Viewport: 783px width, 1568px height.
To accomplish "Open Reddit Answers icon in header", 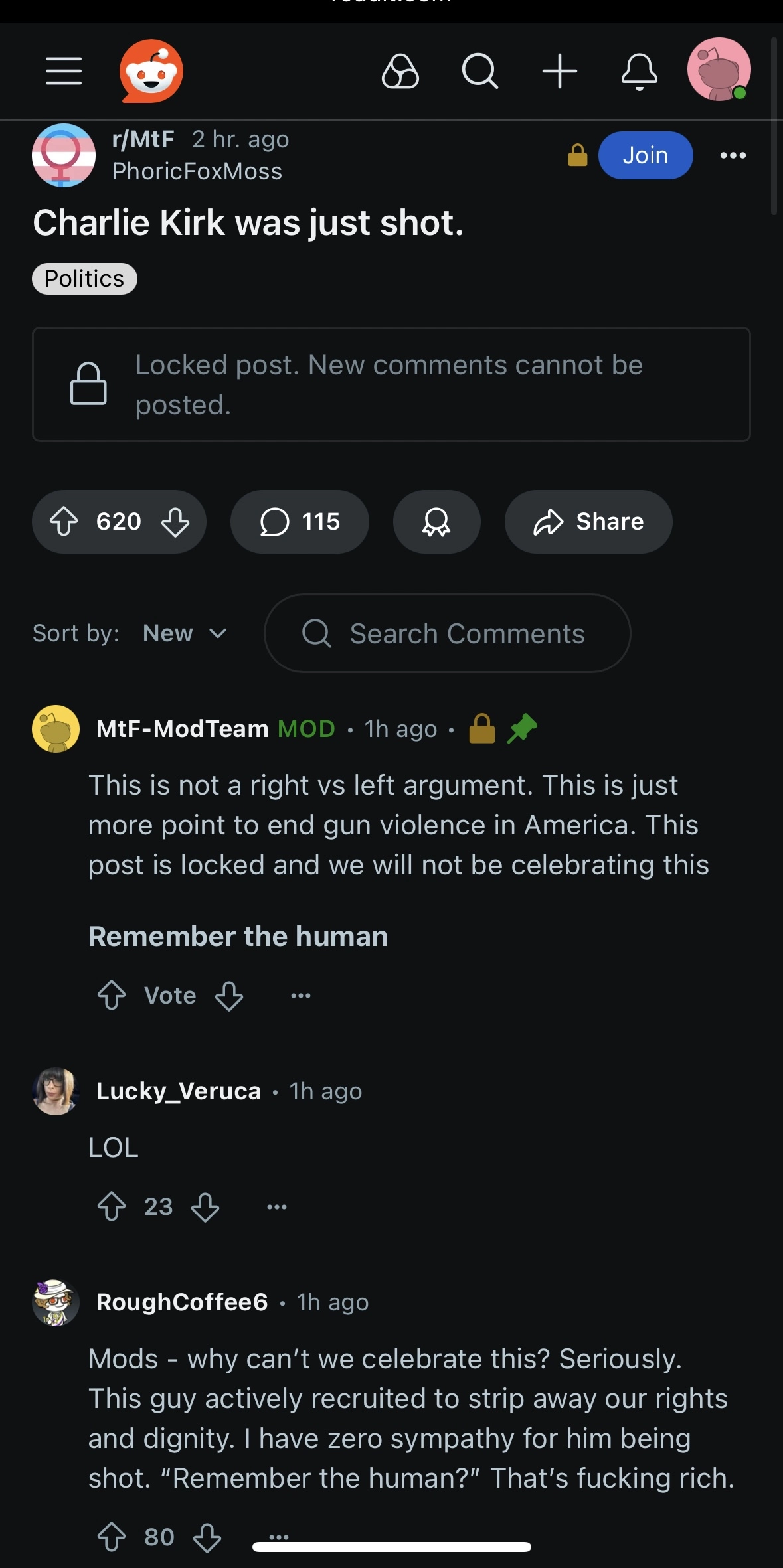I will (x=400, y=71).
